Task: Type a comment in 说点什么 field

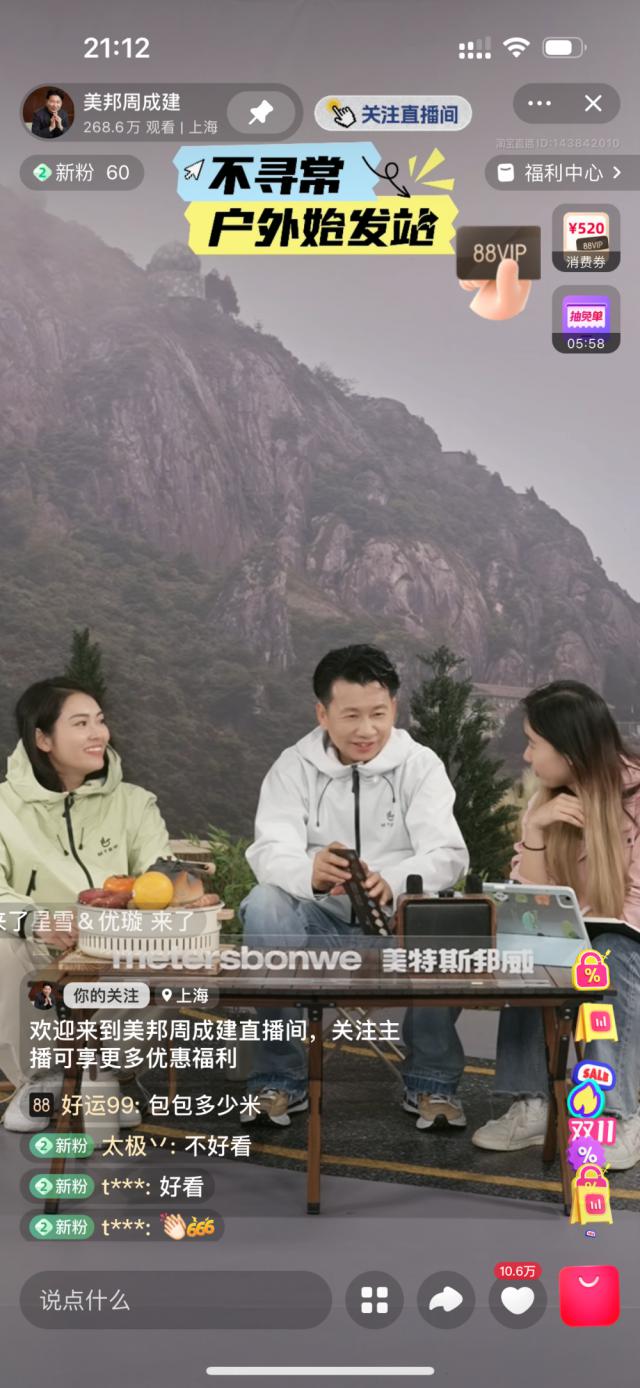Action: 175,1300
